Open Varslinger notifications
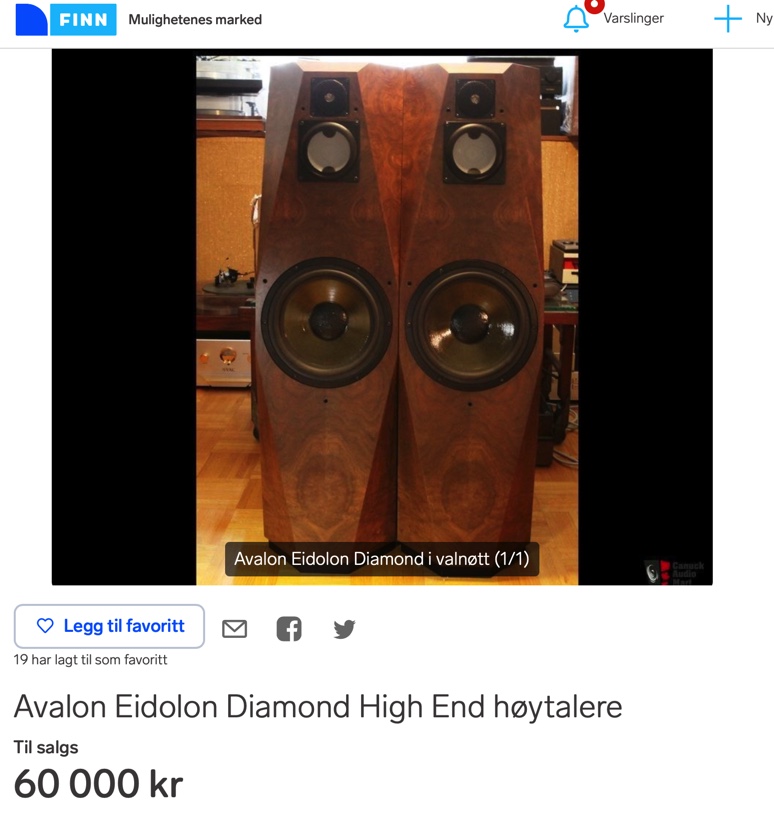The height and width of the screenshot is (827, 774). pyautogui.click(x=613, y=19)
